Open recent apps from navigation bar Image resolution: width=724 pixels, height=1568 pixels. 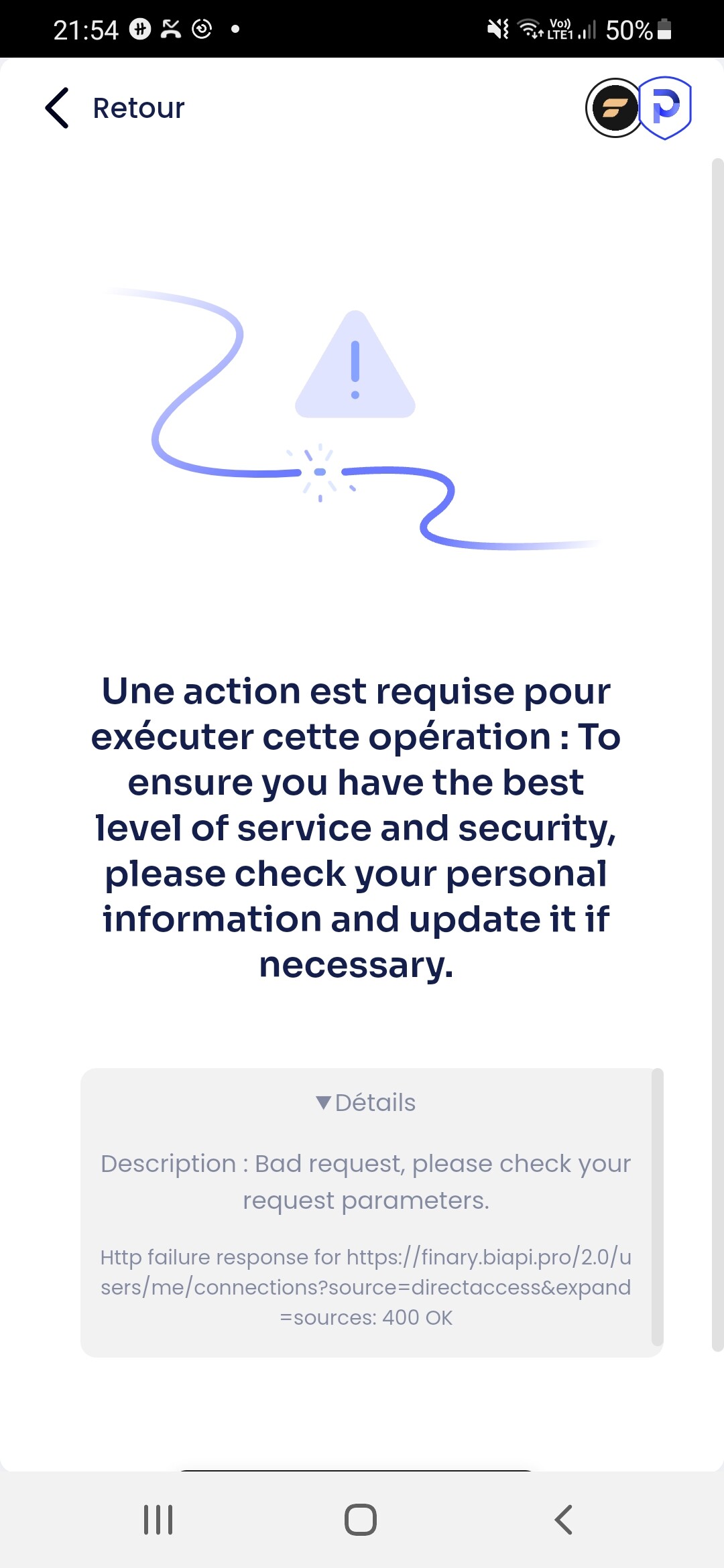click(158, 1519)
